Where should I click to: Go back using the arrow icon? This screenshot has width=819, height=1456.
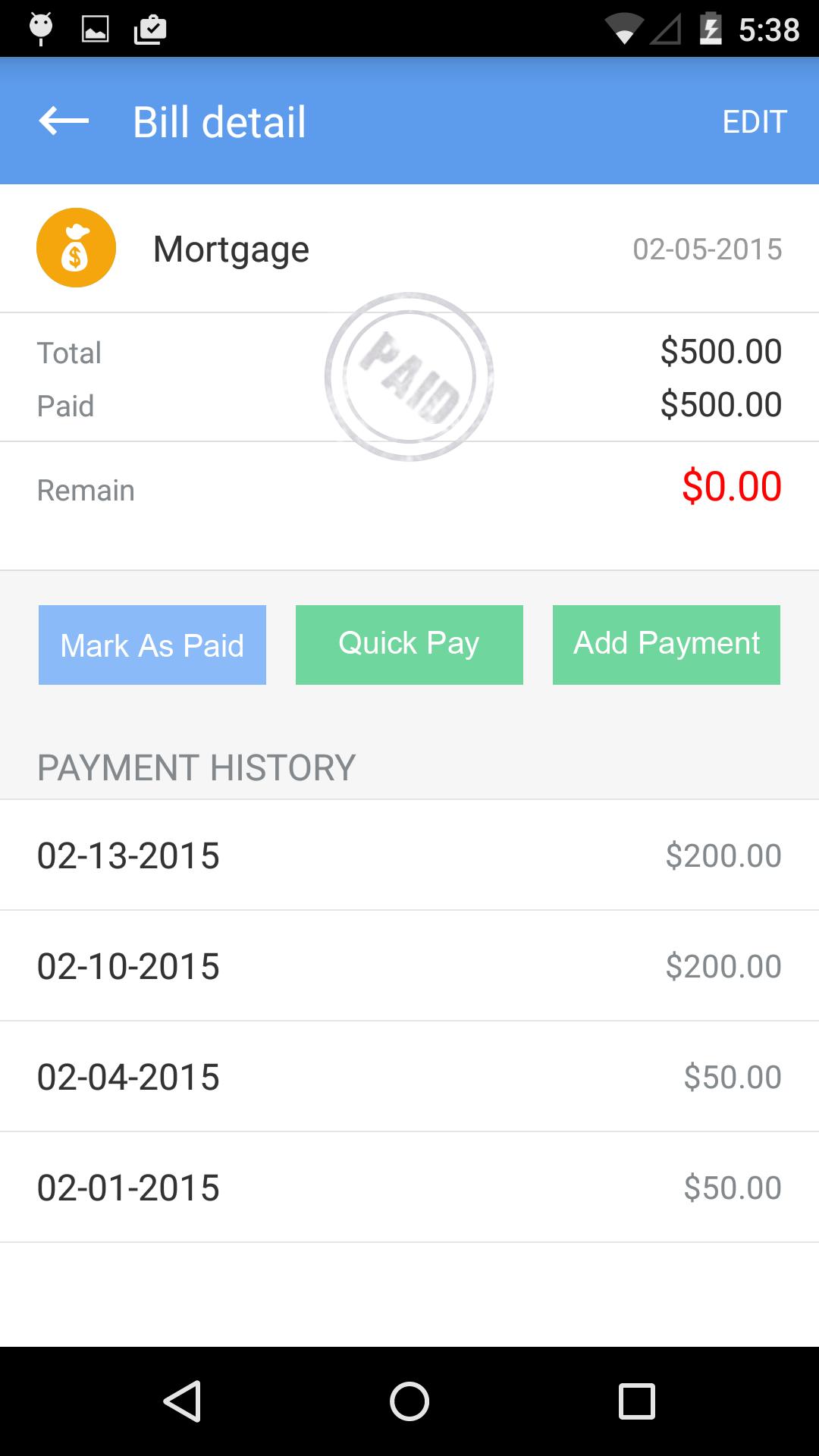64,121
